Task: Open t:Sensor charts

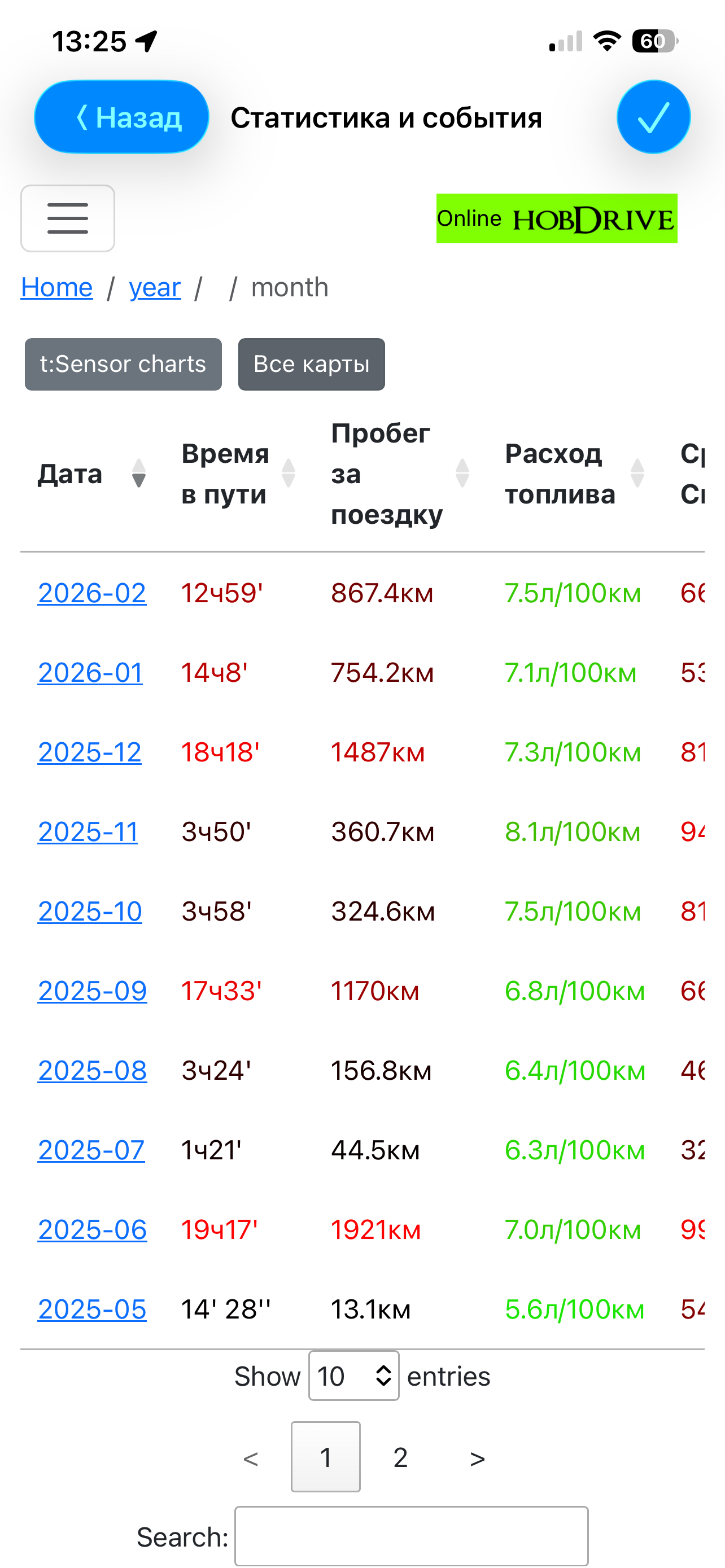Action: [x=123, y=364]
